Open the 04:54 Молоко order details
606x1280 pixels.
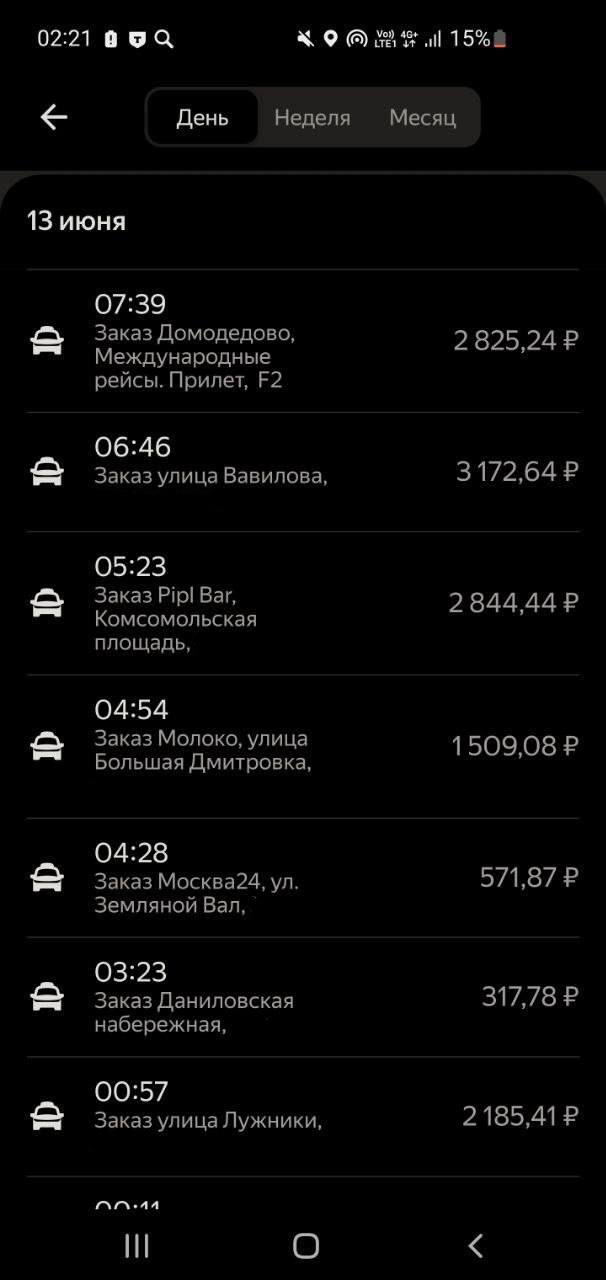302,746
